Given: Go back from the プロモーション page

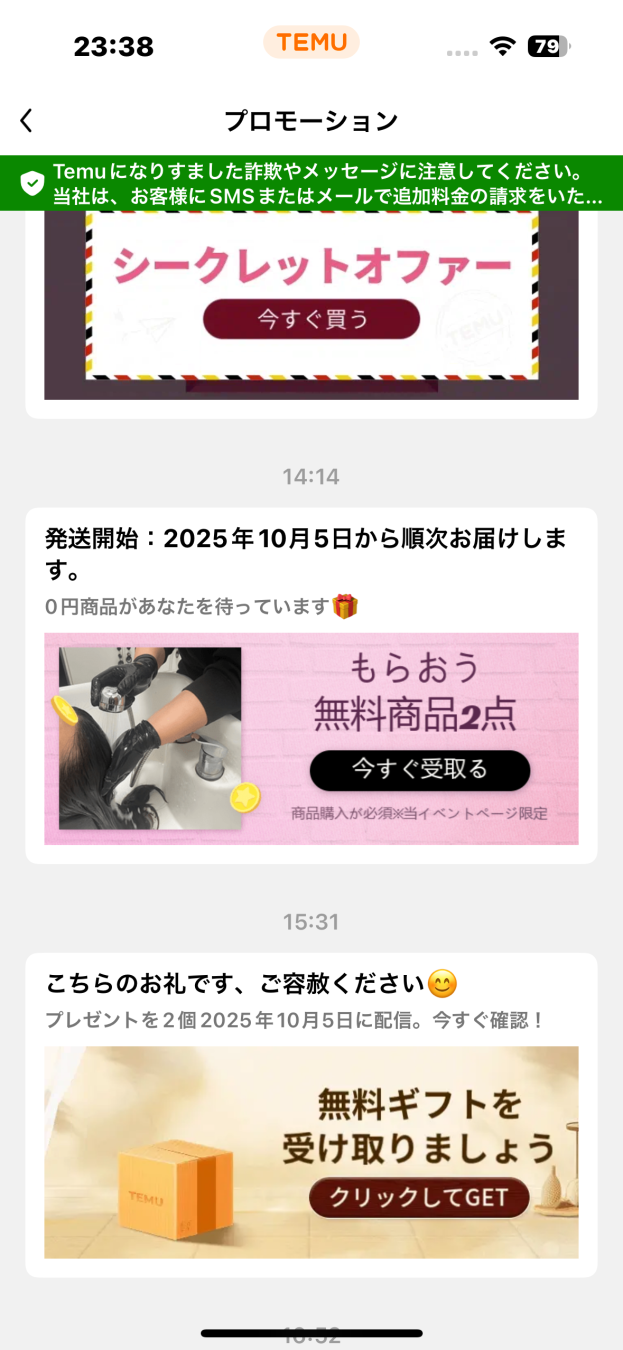Looking at the screenshot, I should pyautogui.click(x=27, y=121).
